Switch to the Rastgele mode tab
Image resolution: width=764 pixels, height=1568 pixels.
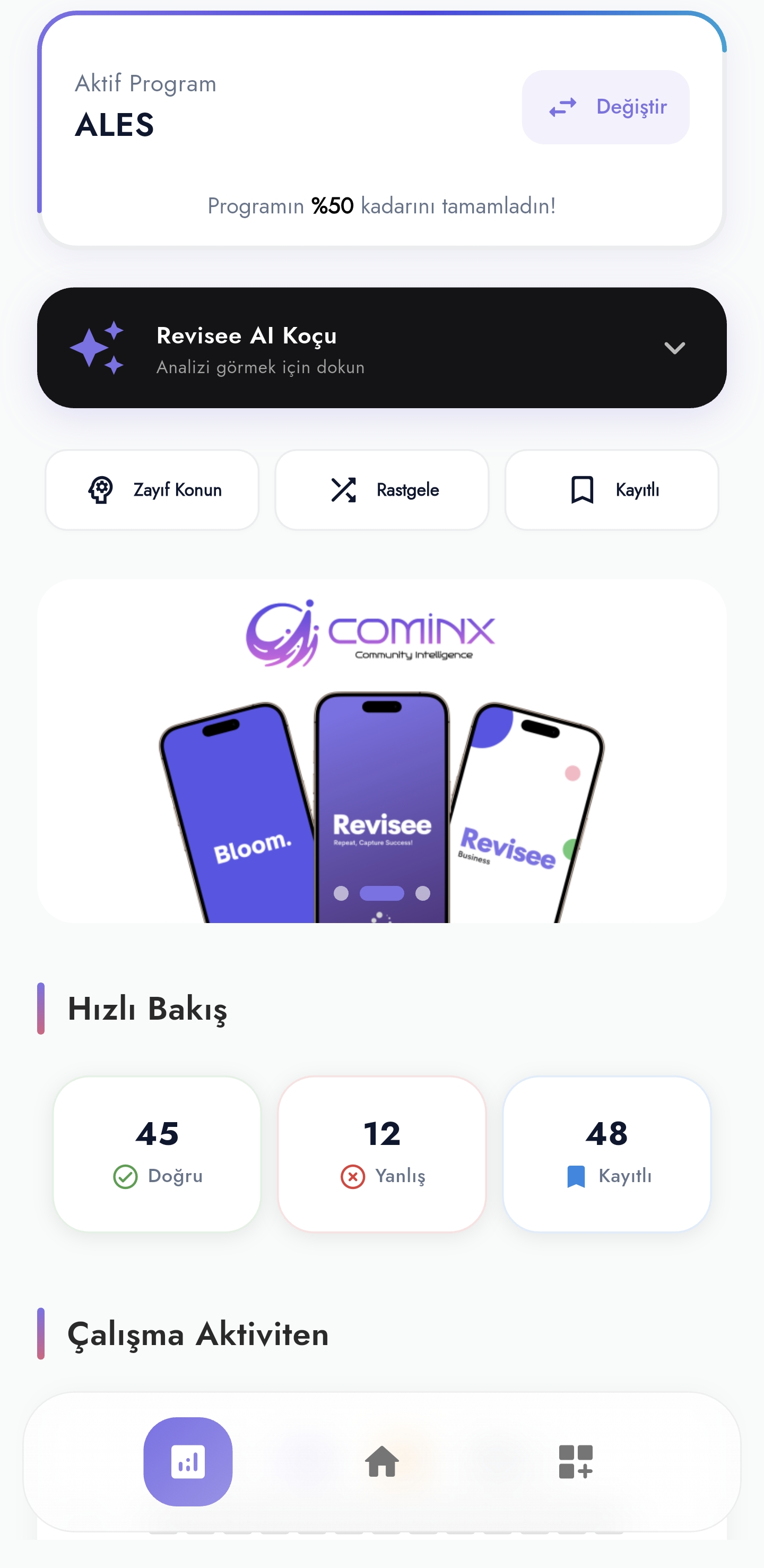[381, 489]
